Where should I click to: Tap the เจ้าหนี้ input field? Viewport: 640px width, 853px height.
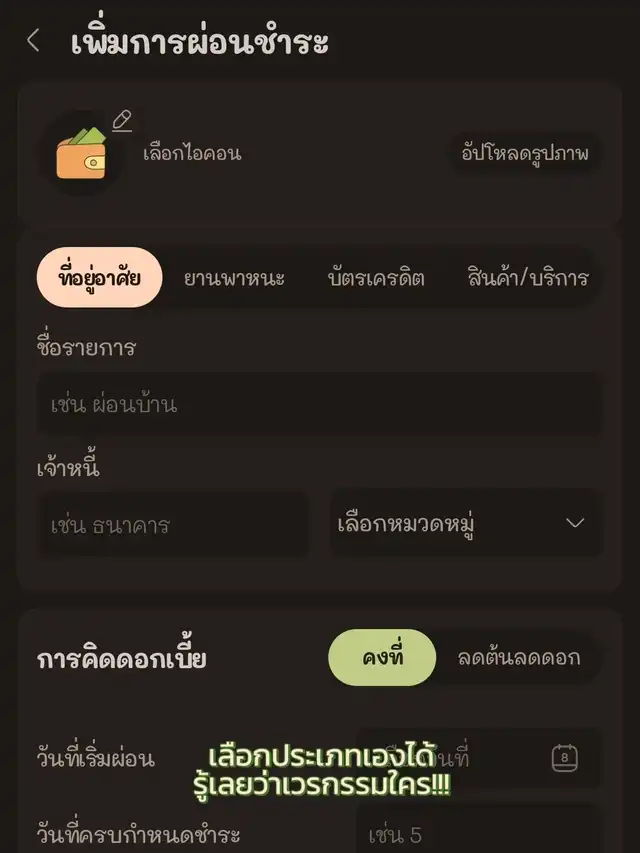click(x=173, y=524)
